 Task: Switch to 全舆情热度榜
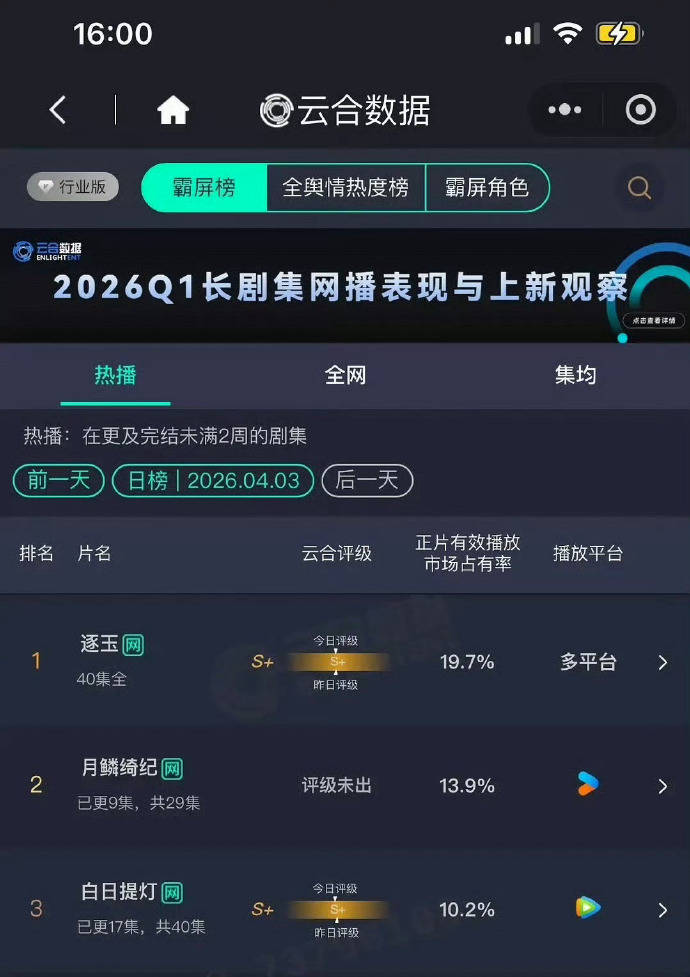(345, 187)
